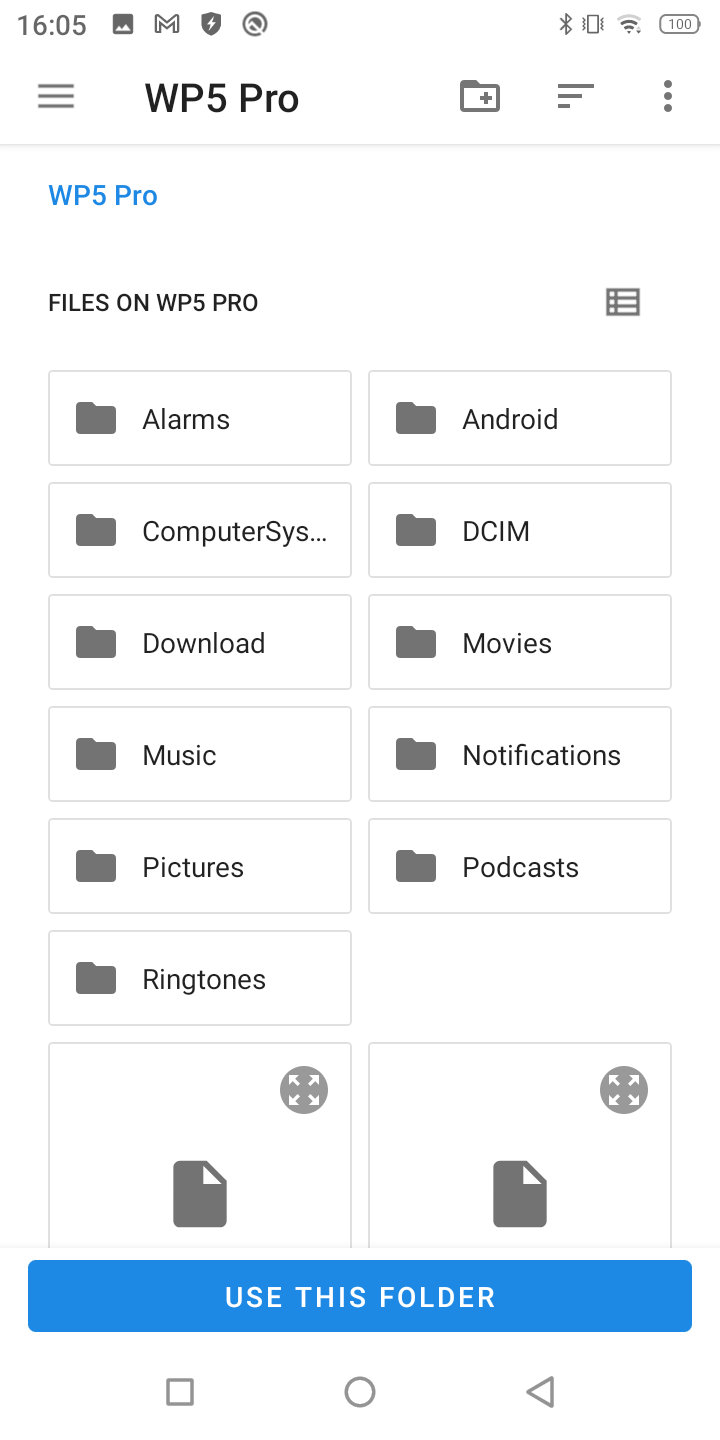
Task: Open the sort options
Action: (x=575, y=97)
